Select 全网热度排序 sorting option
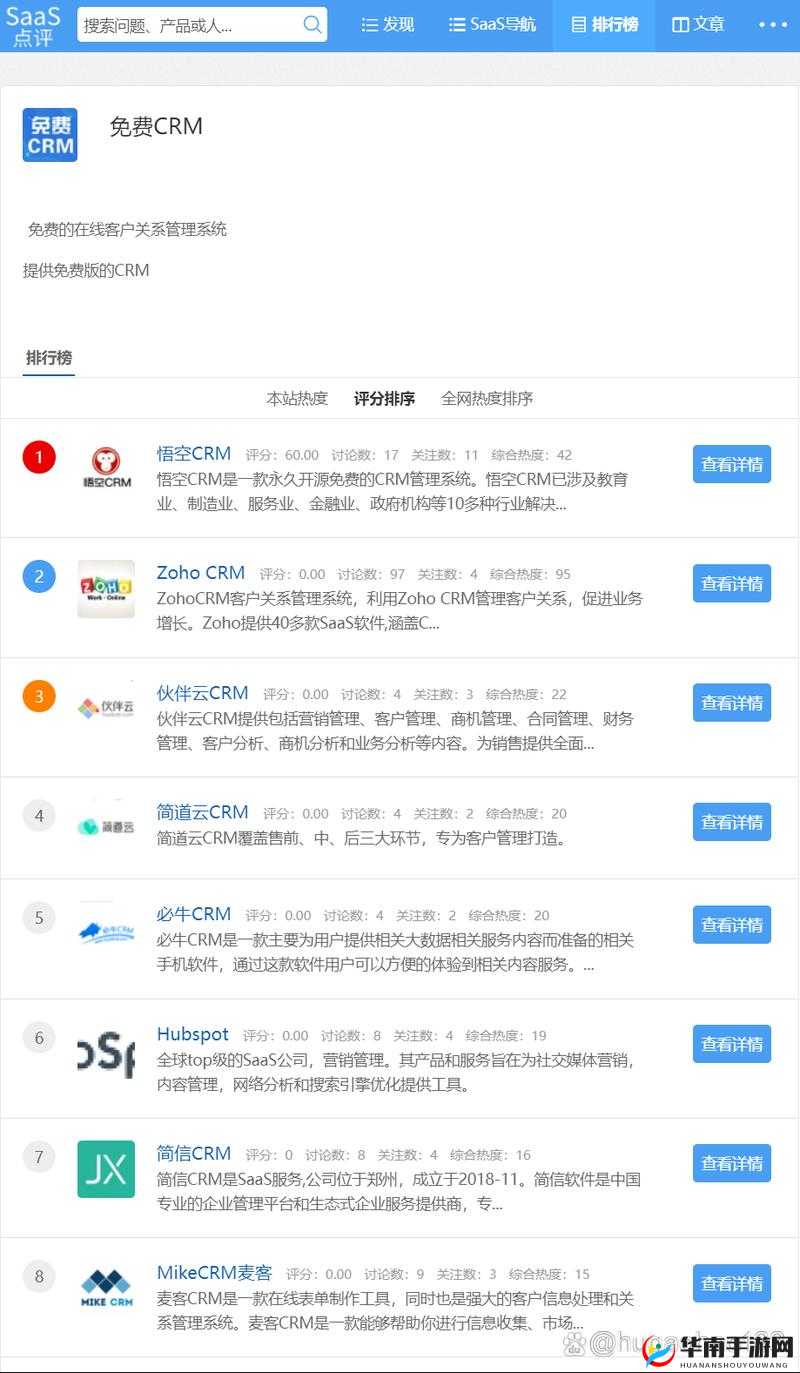800x1373 pixels. [486, 398]
